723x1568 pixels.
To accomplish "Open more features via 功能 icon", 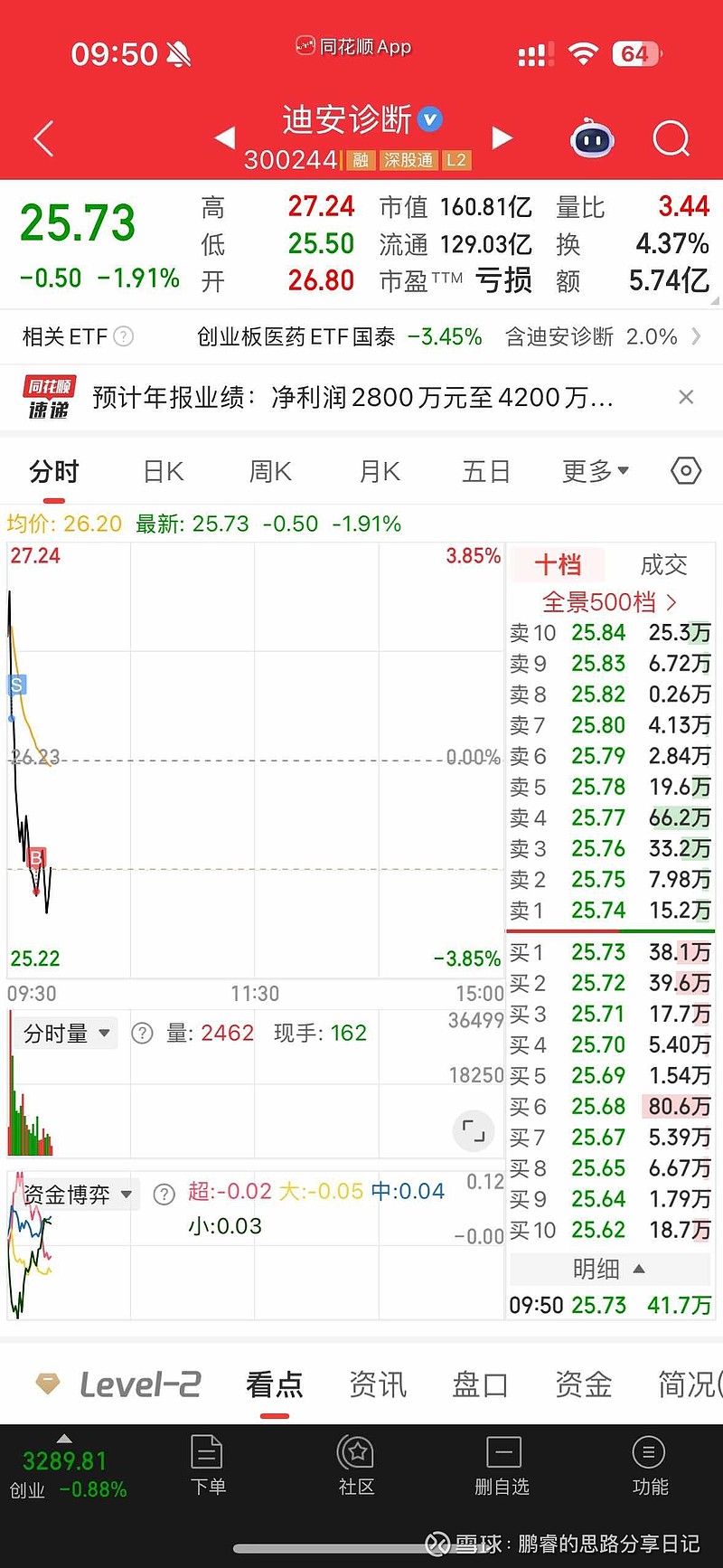I will pos(649,1466).
